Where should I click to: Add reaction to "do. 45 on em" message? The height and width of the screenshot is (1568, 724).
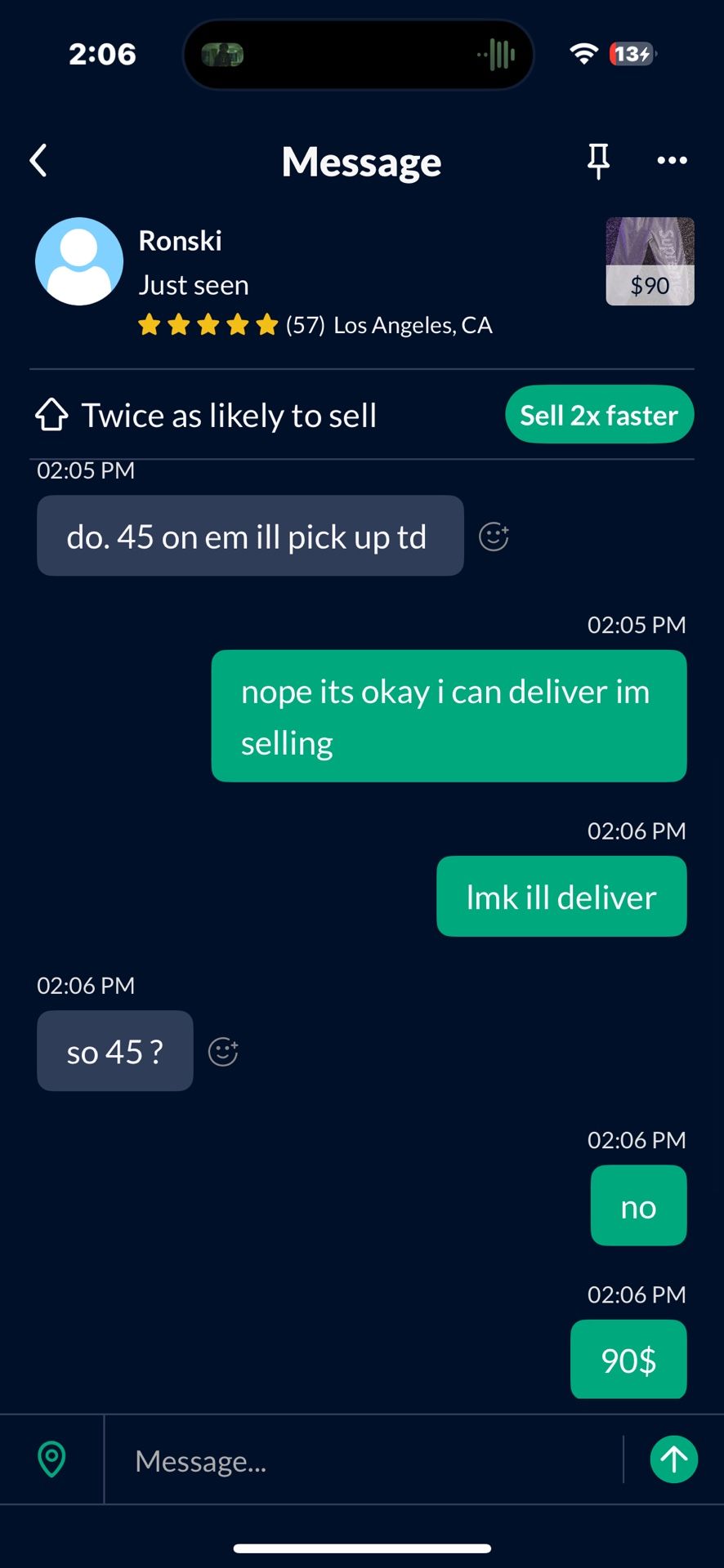(x=494, y=537)
